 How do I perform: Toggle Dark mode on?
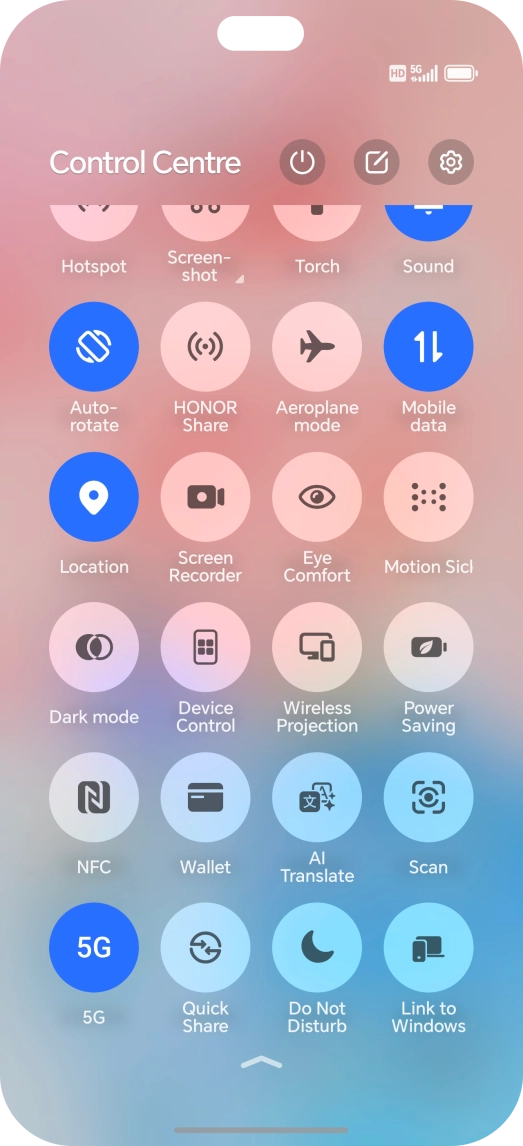(x=93, y=647)
